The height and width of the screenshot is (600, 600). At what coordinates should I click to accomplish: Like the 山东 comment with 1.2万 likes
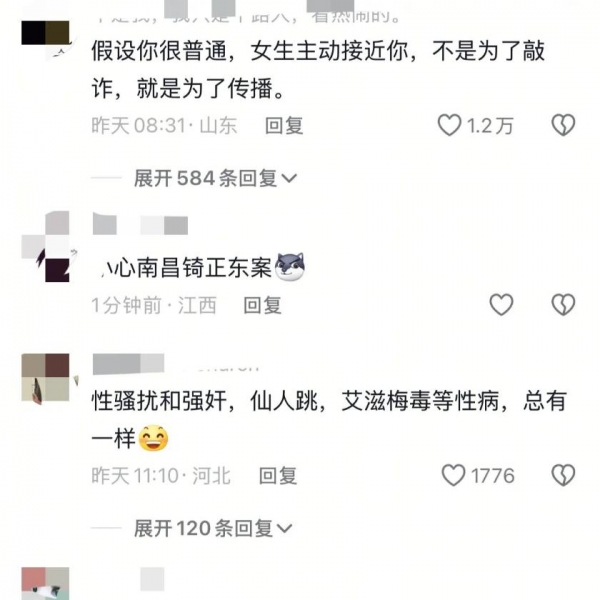pos(450,126)
